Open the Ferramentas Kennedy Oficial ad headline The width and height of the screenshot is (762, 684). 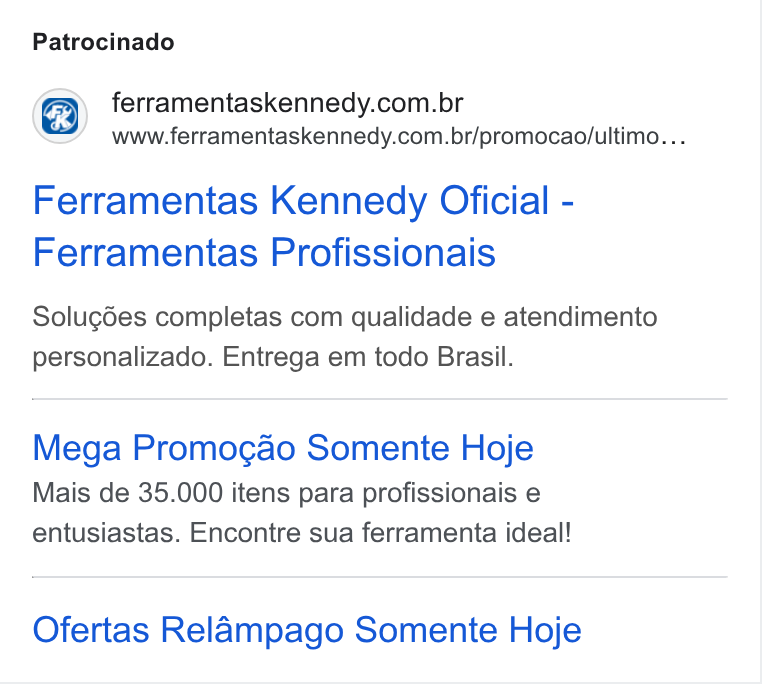click(x=303, y=226)
